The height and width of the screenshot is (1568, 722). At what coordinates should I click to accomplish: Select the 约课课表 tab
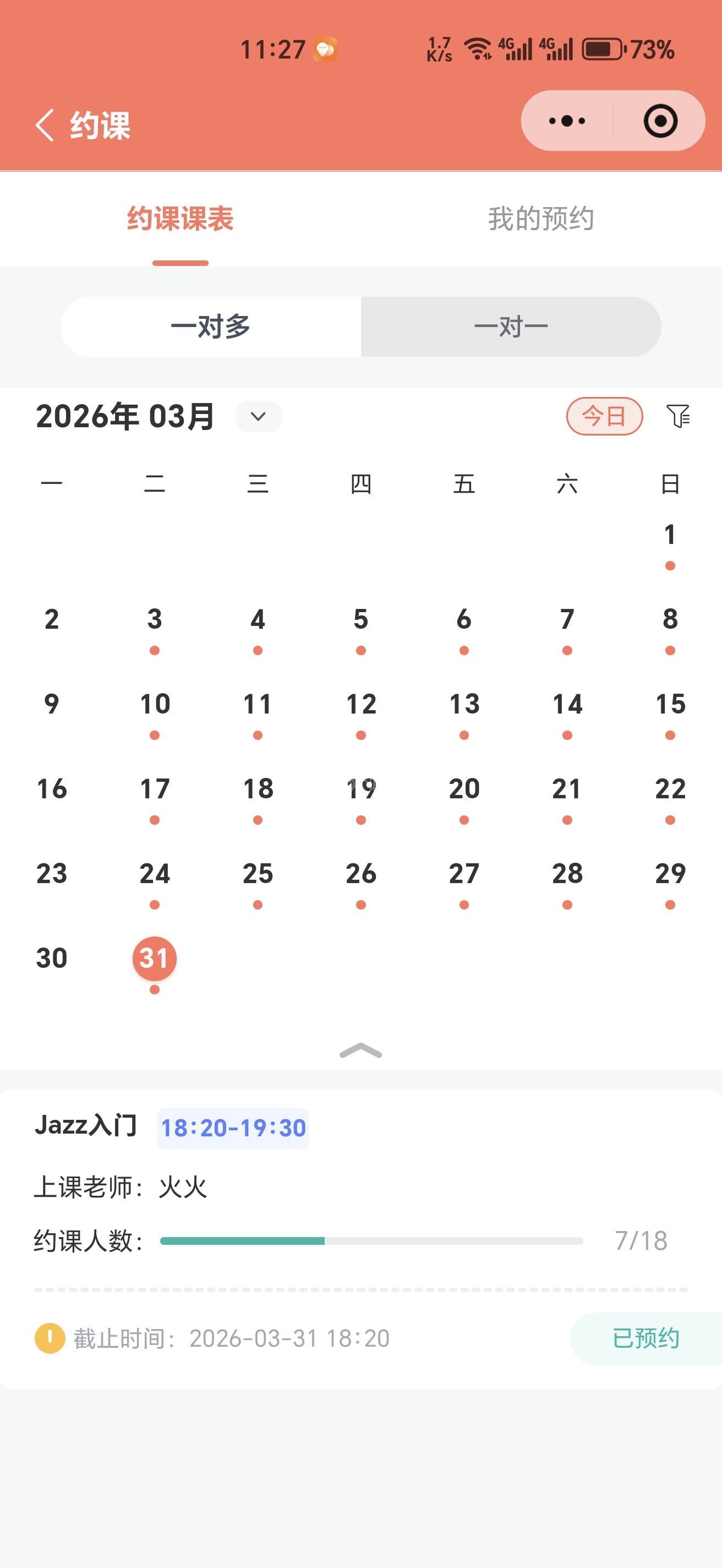click(x=180, y=219)
